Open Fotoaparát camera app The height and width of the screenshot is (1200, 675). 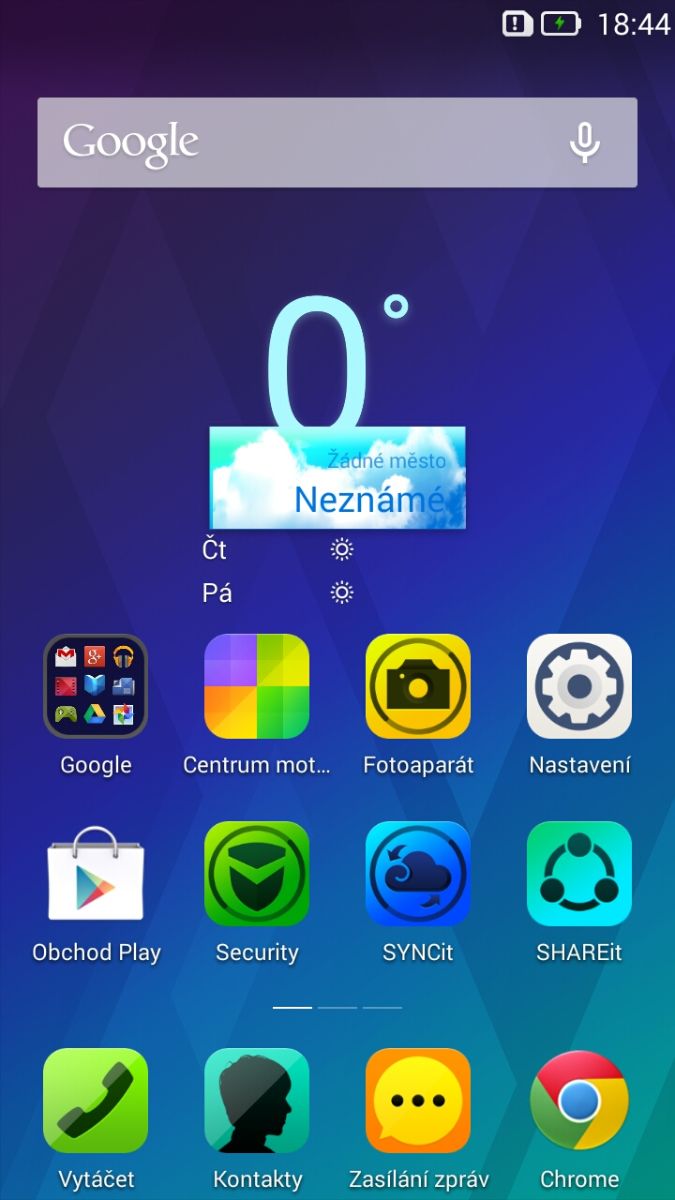(418, 687)
